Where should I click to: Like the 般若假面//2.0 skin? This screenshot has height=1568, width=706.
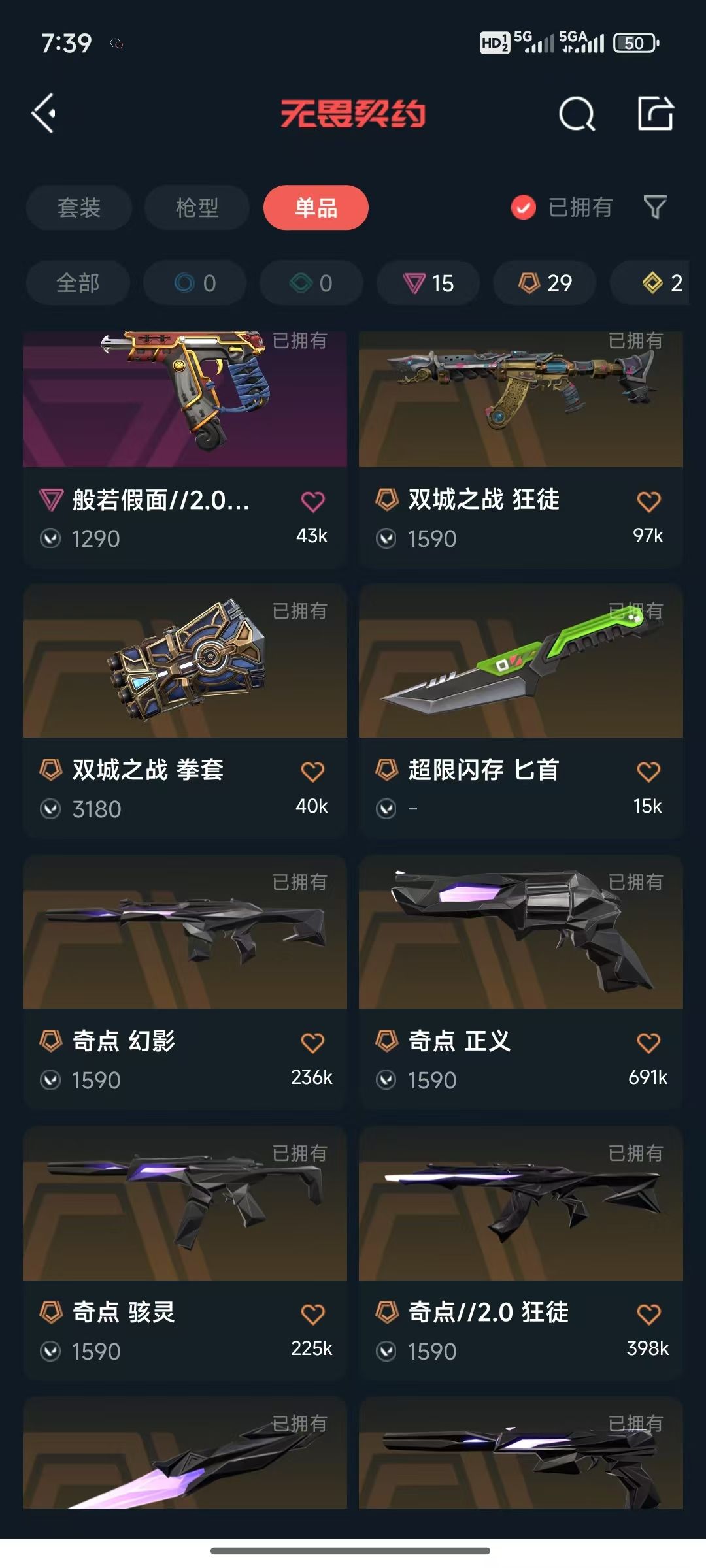[312, 501]
